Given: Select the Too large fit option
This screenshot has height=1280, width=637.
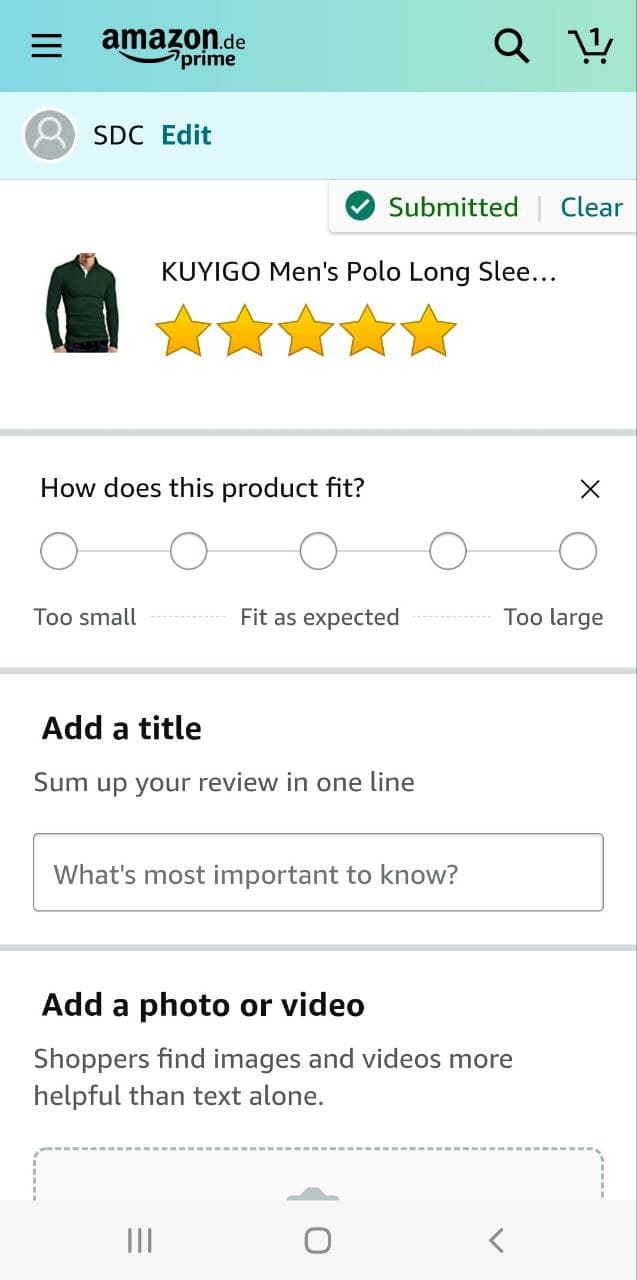Looking at the screenshot, I should tap(577, 551).
